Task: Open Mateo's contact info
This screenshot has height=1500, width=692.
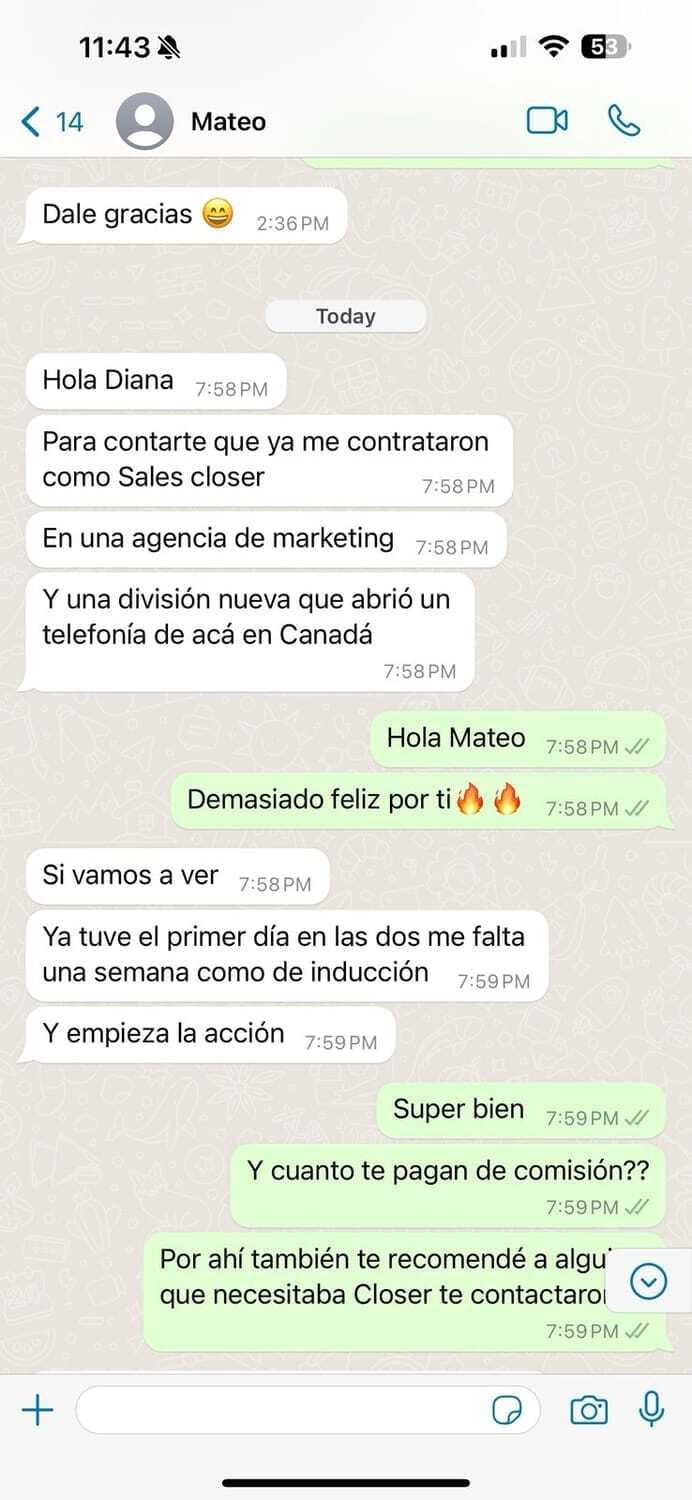Action: [x=229, y=122]
